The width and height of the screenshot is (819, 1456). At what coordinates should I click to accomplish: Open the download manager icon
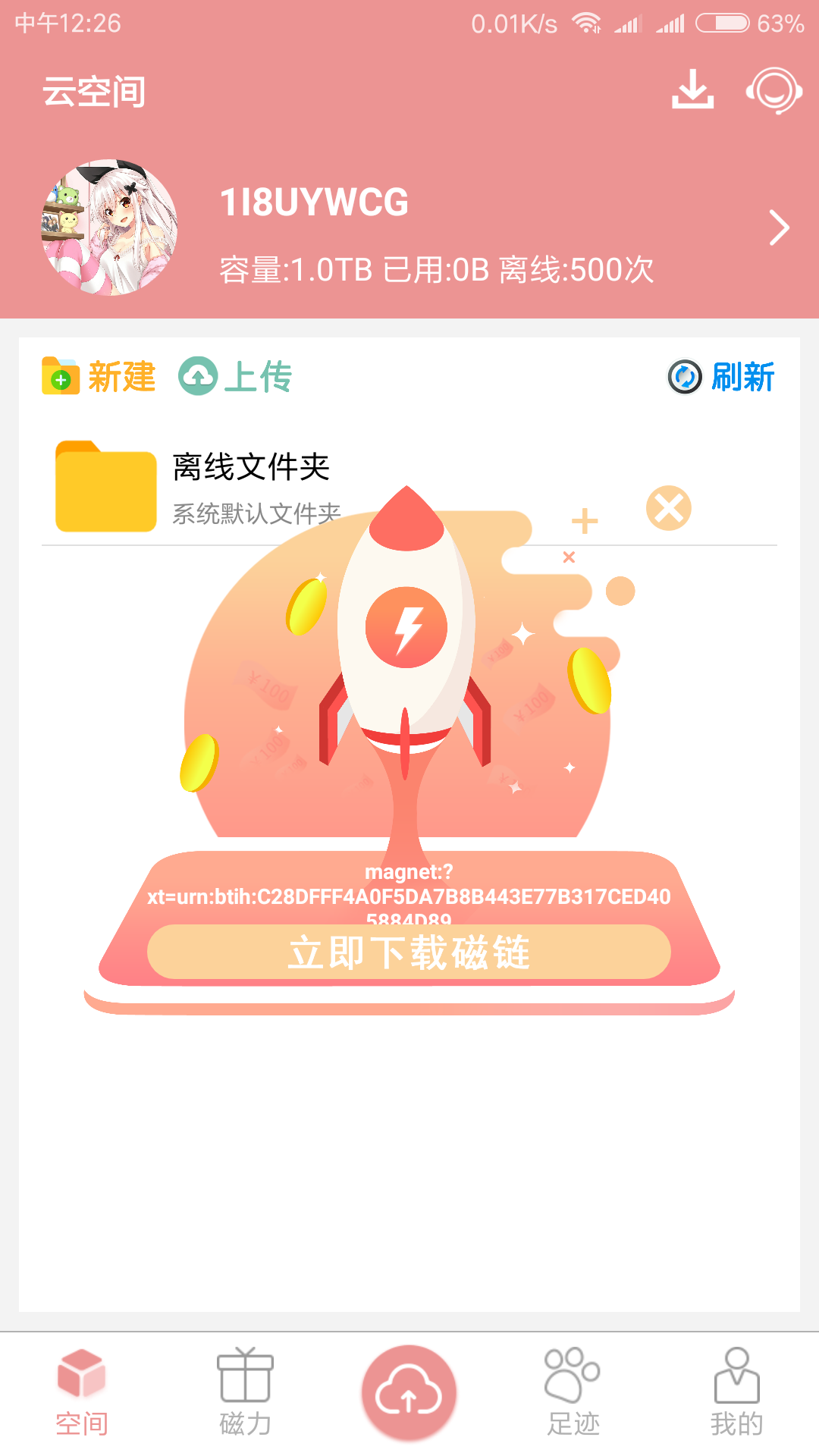pos(692,90)
